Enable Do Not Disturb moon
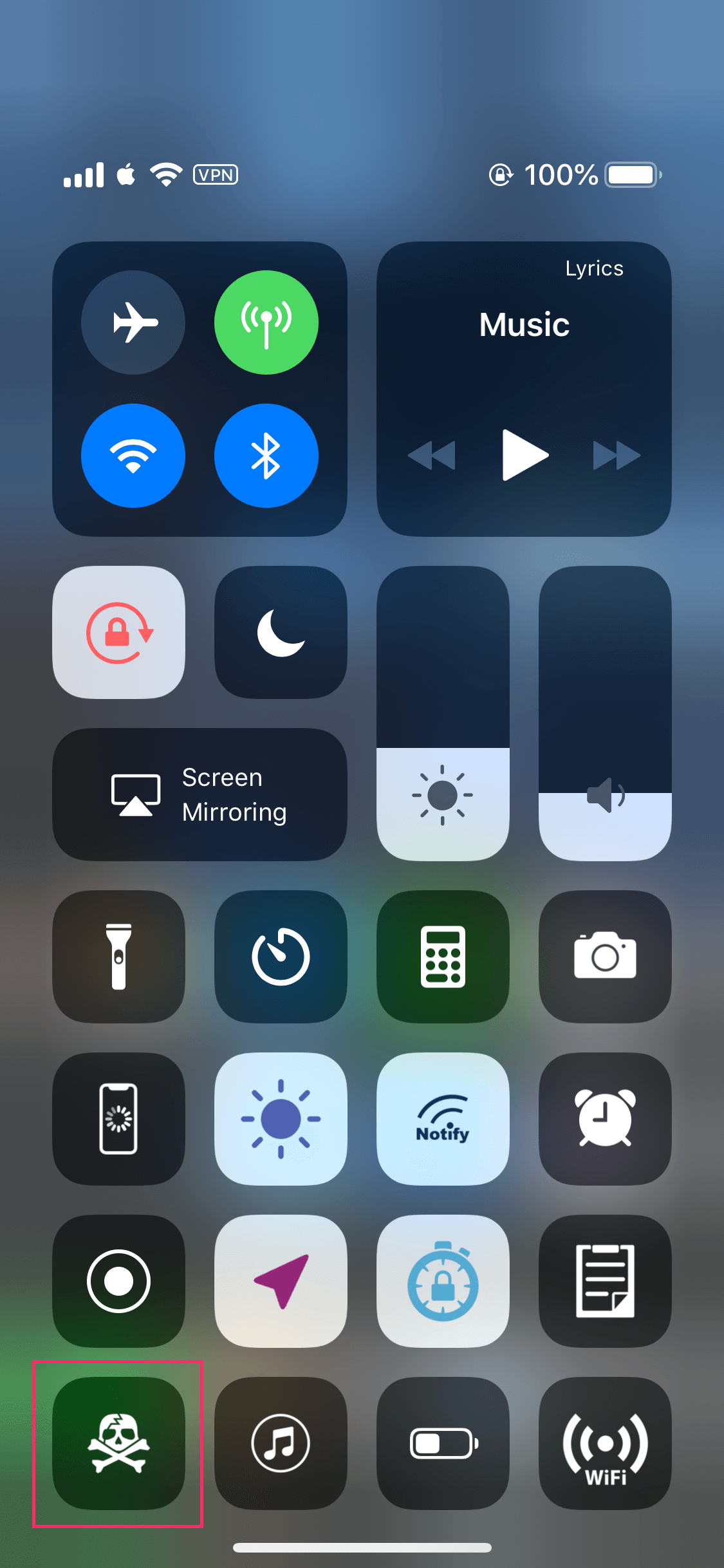Screen dimensions: 724x1568 (281, 633)
